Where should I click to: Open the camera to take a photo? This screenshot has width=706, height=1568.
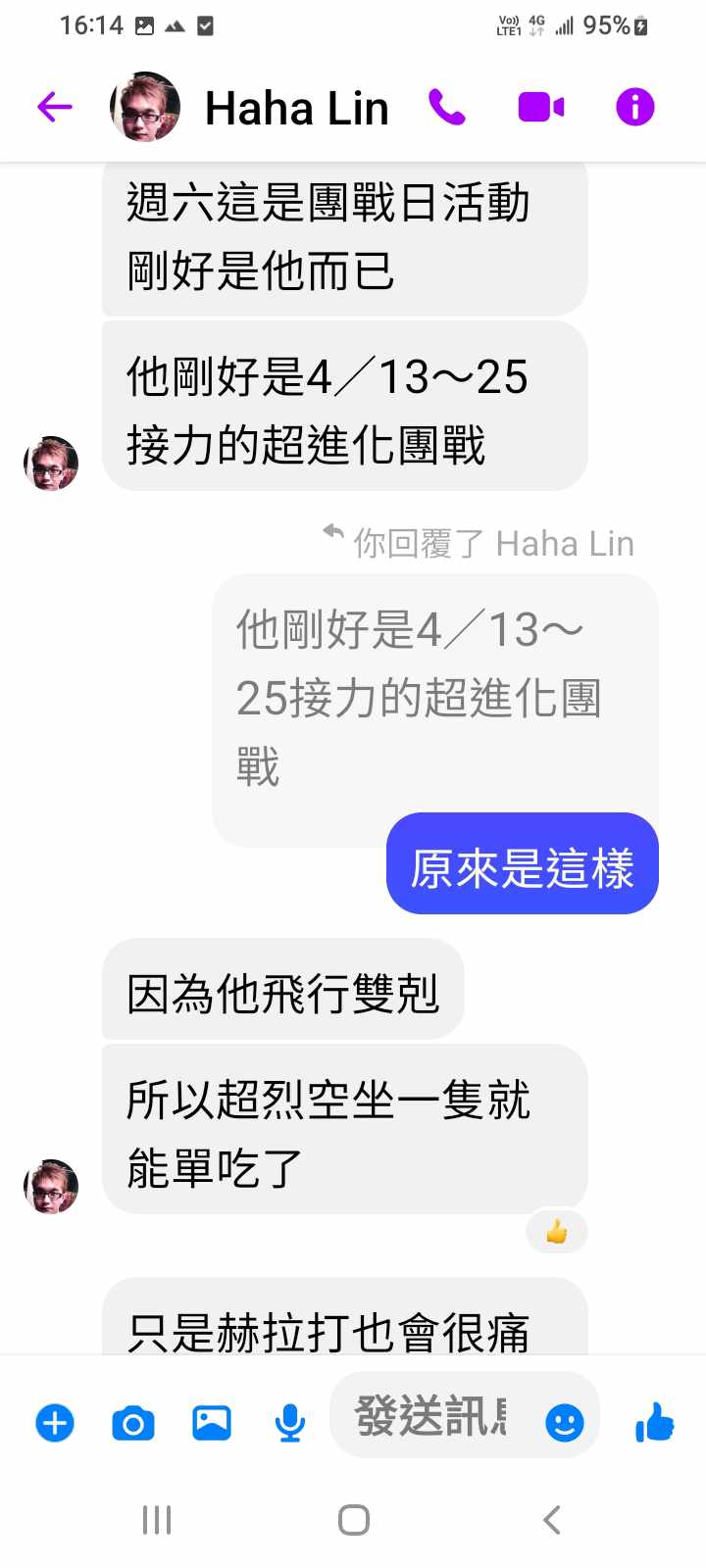point(133,1422)
